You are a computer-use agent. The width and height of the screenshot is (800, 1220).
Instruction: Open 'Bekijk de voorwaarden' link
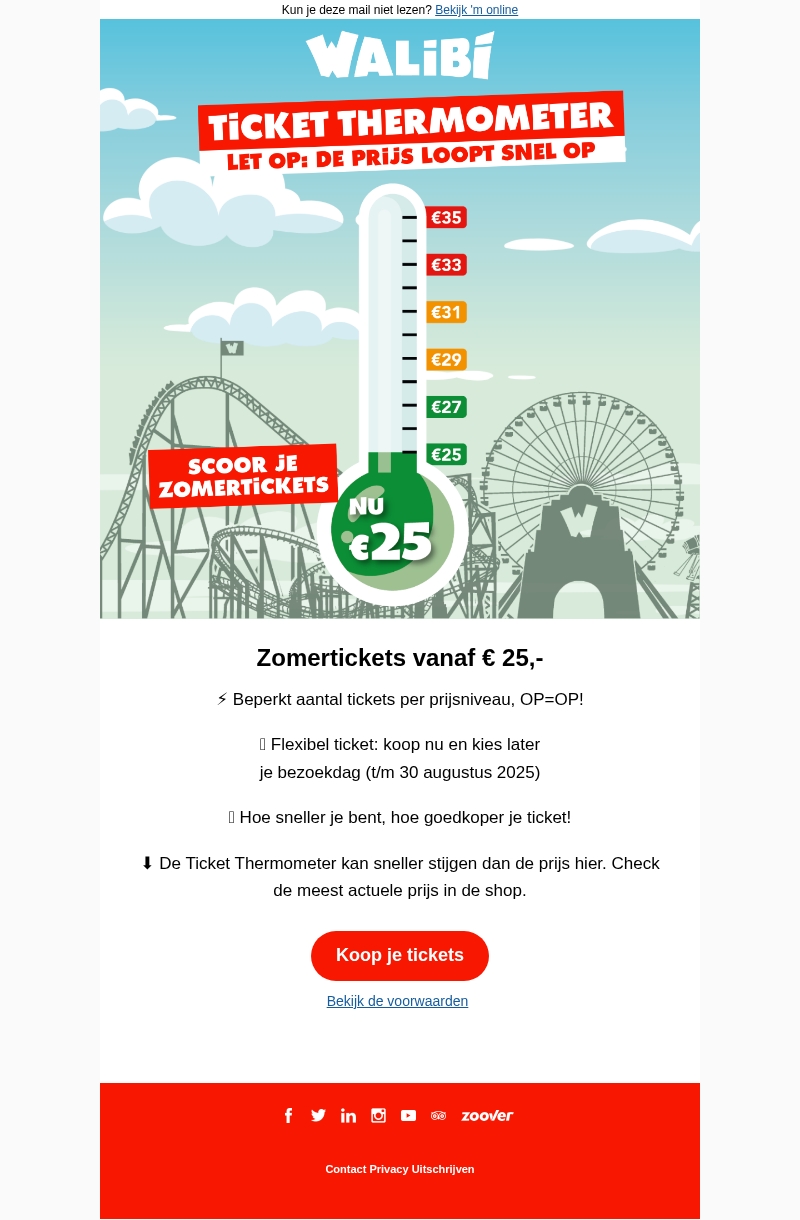click(397, 1001)
